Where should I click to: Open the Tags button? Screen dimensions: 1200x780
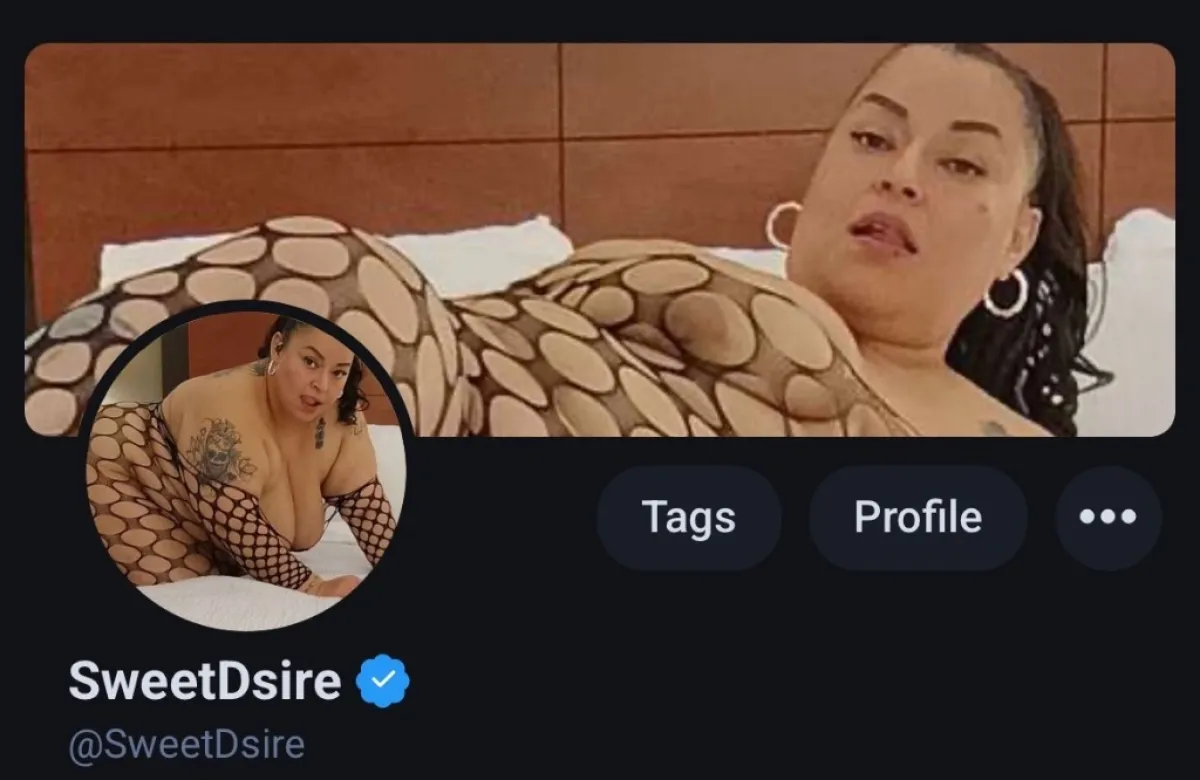pyautogui.click(x=689, y=518)
